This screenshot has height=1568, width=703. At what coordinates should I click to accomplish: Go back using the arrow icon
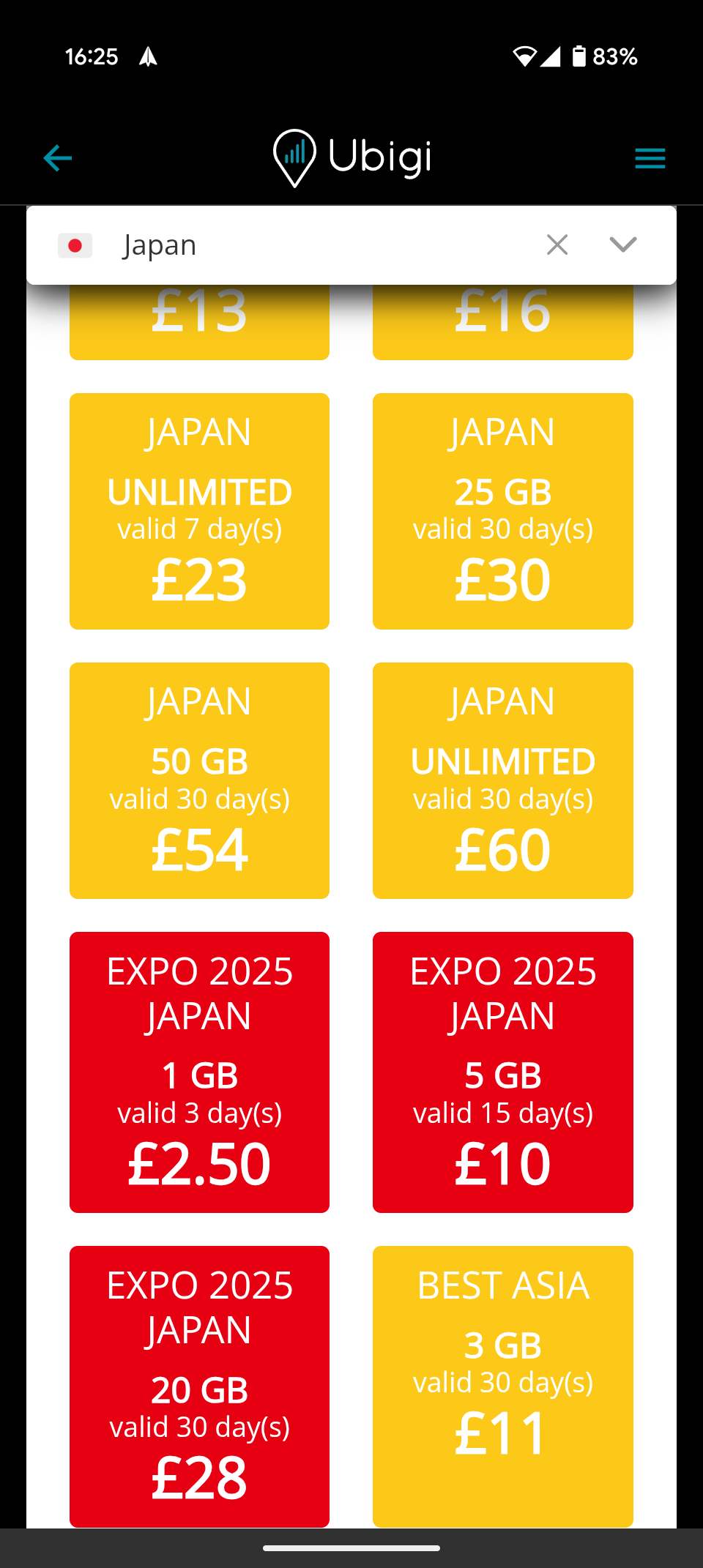pyautogui.click(x=57, y=158)
